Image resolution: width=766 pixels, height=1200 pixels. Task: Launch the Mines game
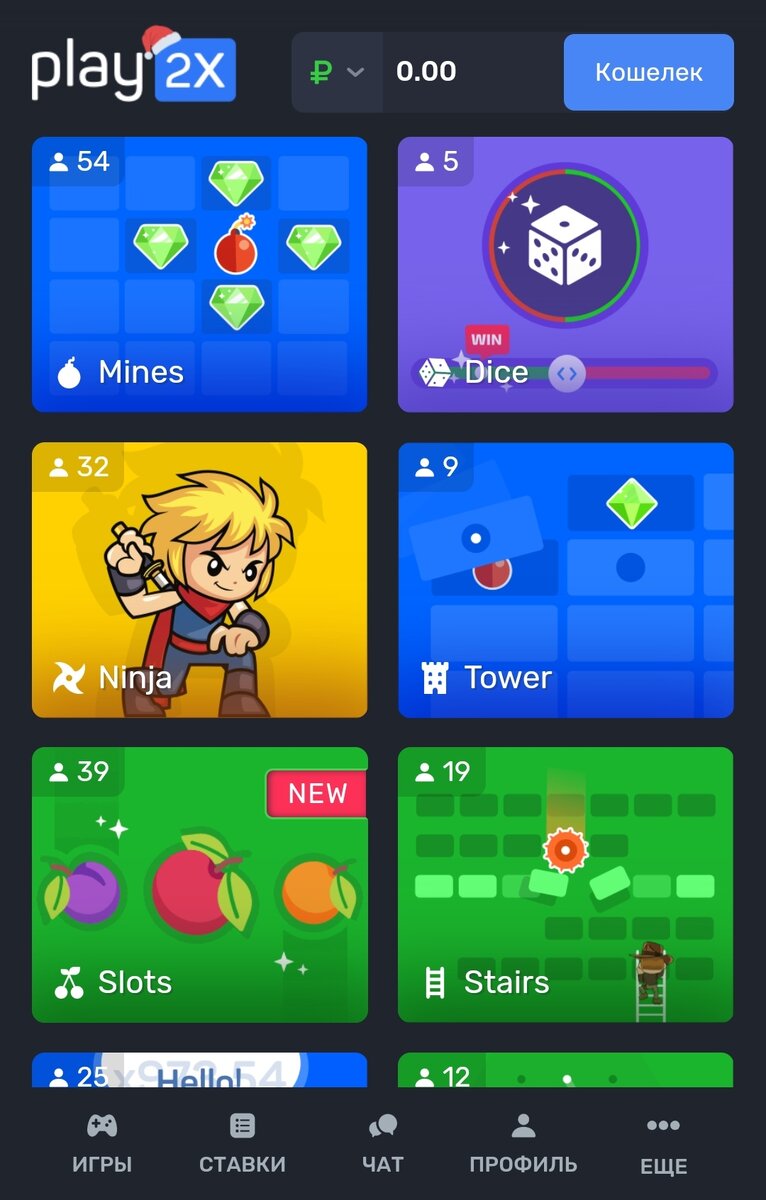199,274
